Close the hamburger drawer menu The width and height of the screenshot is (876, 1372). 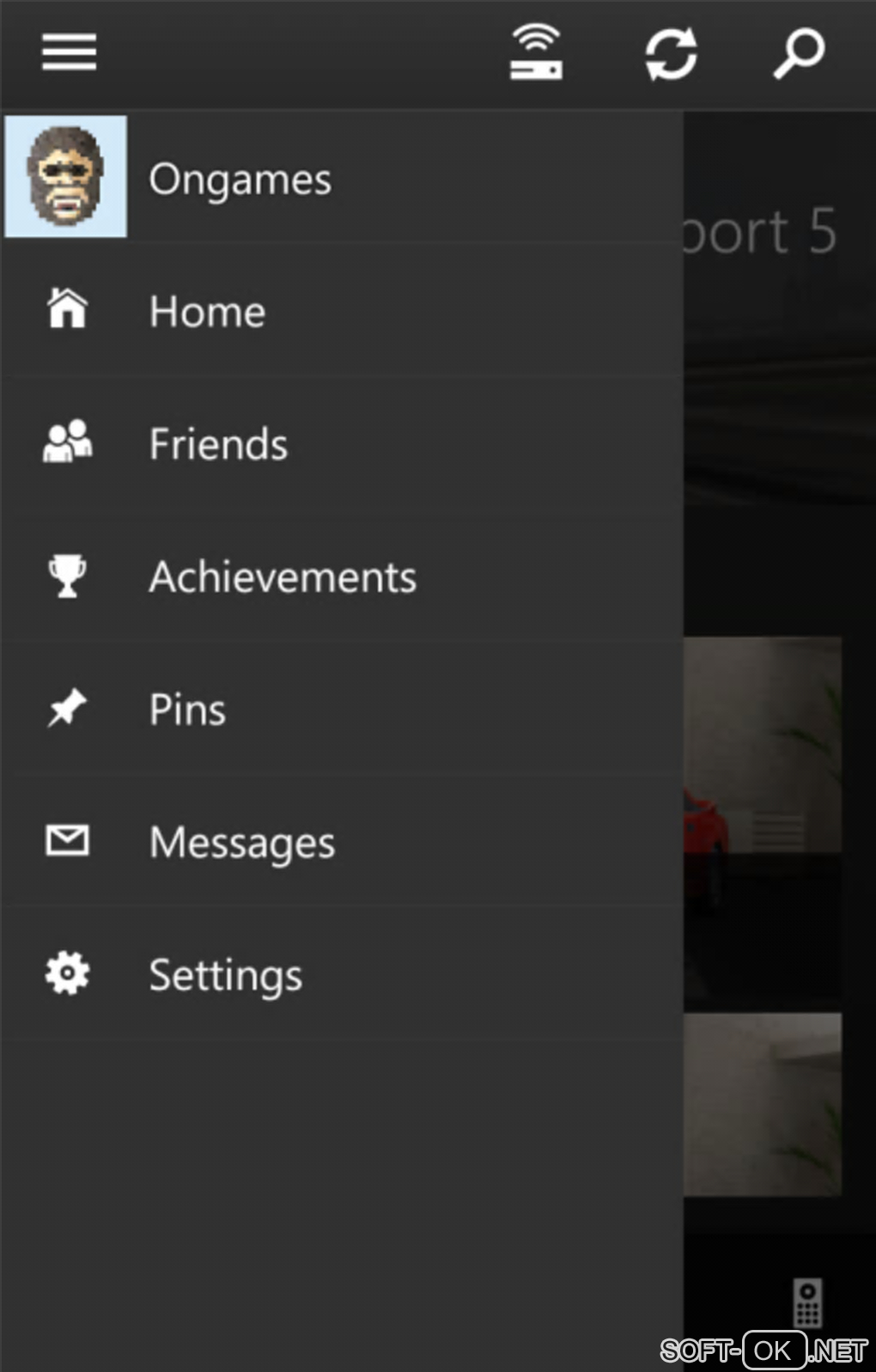[69, 52]
